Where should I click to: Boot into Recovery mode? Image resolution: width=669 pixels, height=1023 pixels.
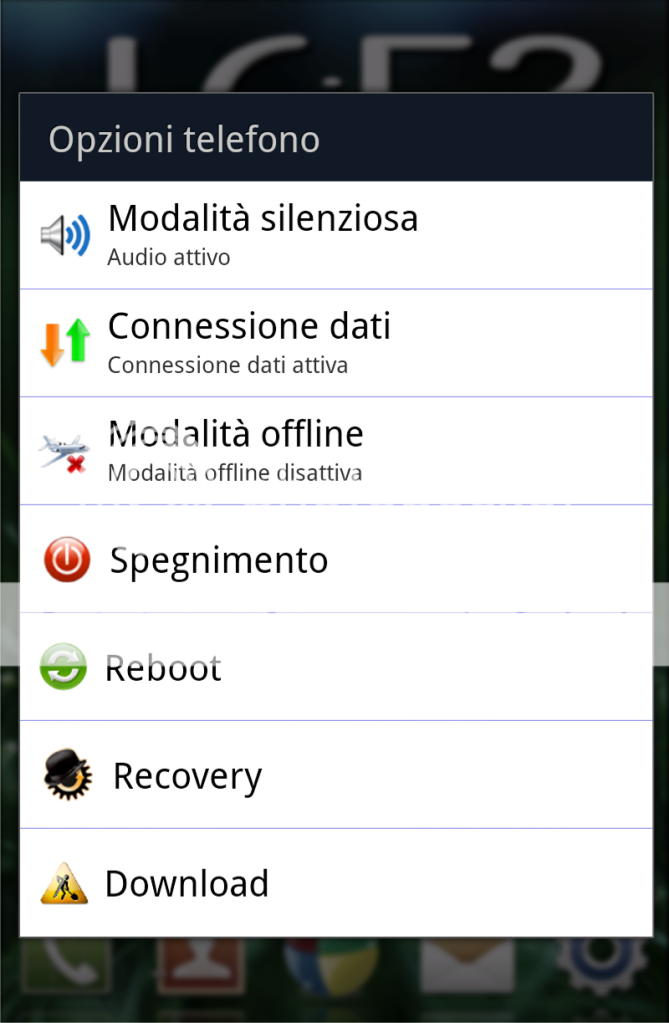[x=335, y=775]
